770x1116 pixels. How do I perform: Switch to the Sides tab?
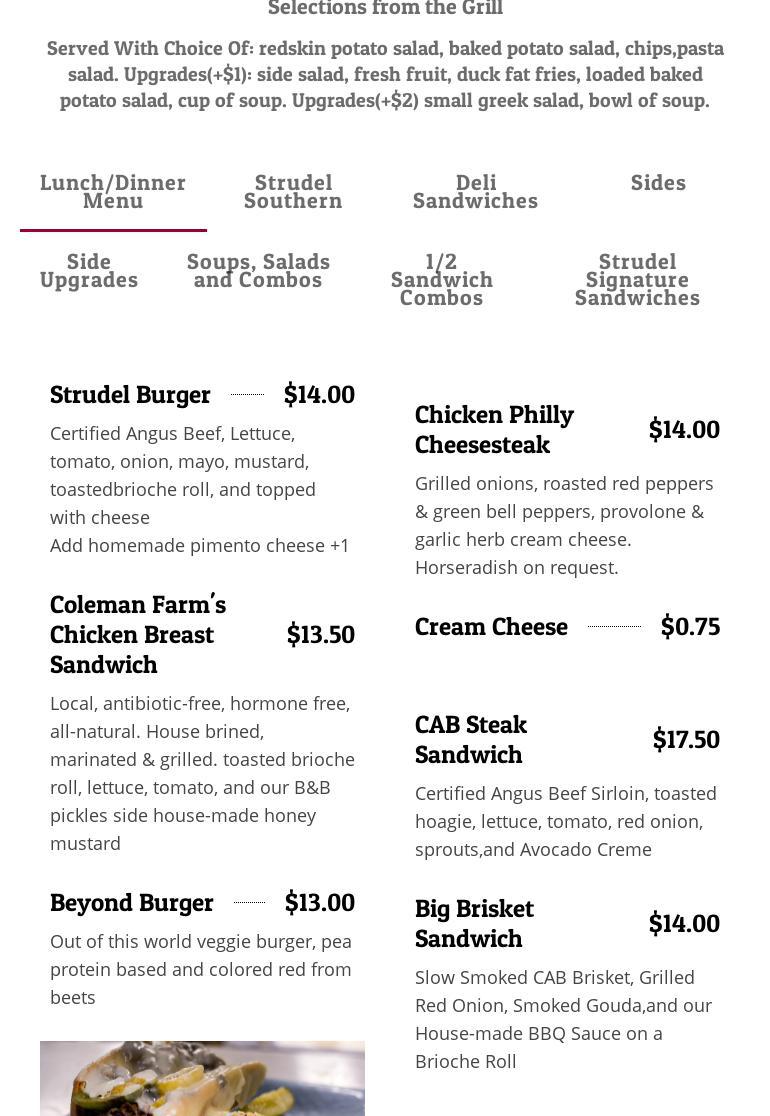pyautogui.click(x=658, y=182)
